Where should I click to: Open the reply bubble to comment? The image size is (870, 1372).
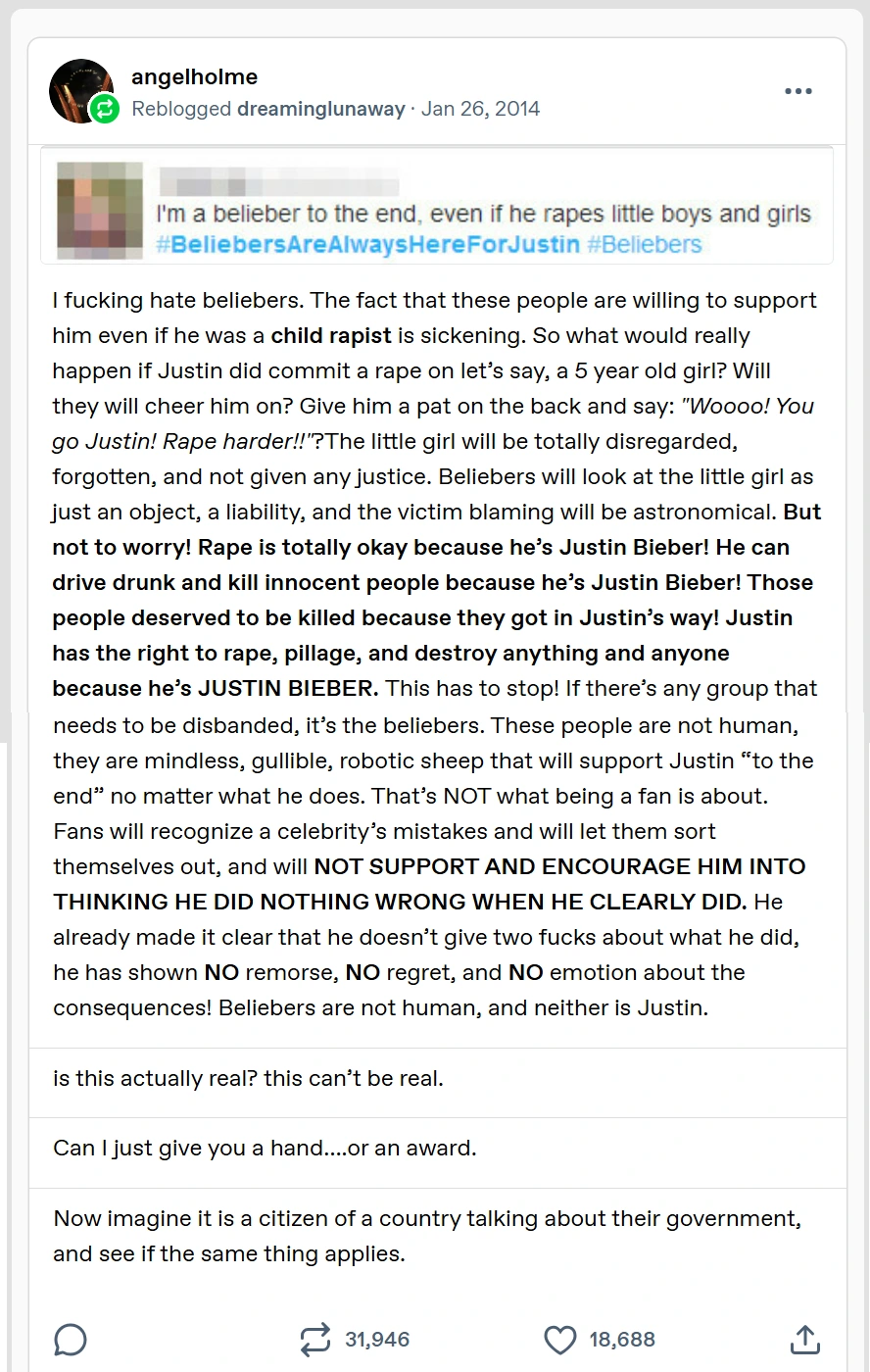71,1339
